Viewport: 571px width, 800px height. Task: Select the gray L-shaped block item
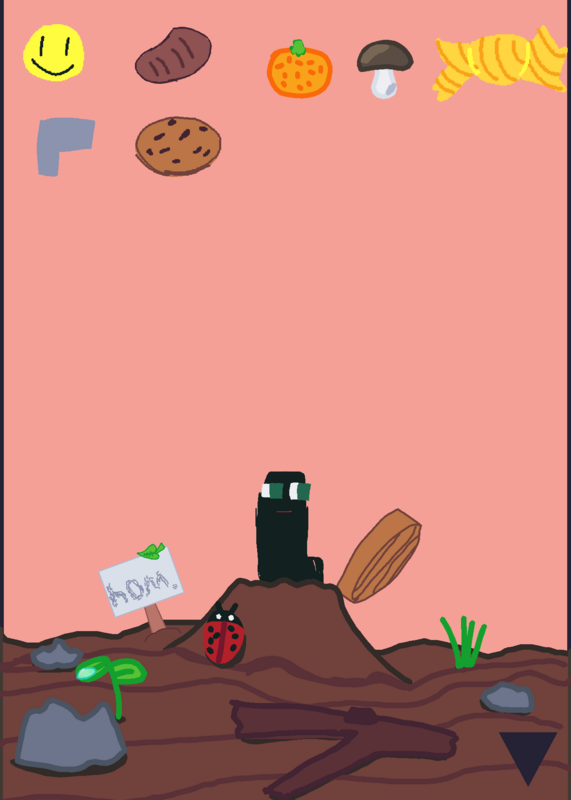[65, 147]
